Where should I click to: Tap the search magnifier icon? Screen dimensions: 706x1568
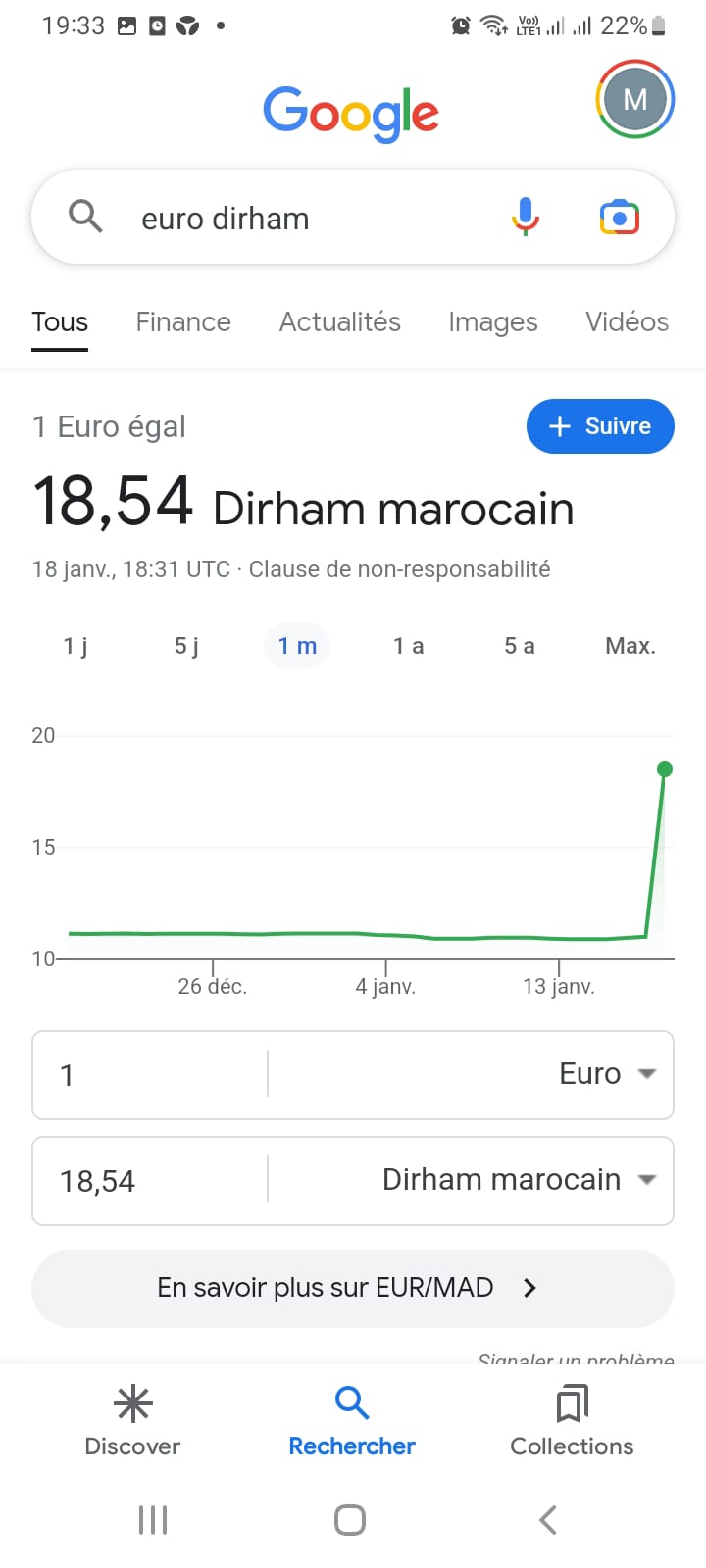[x=85, y=218]
